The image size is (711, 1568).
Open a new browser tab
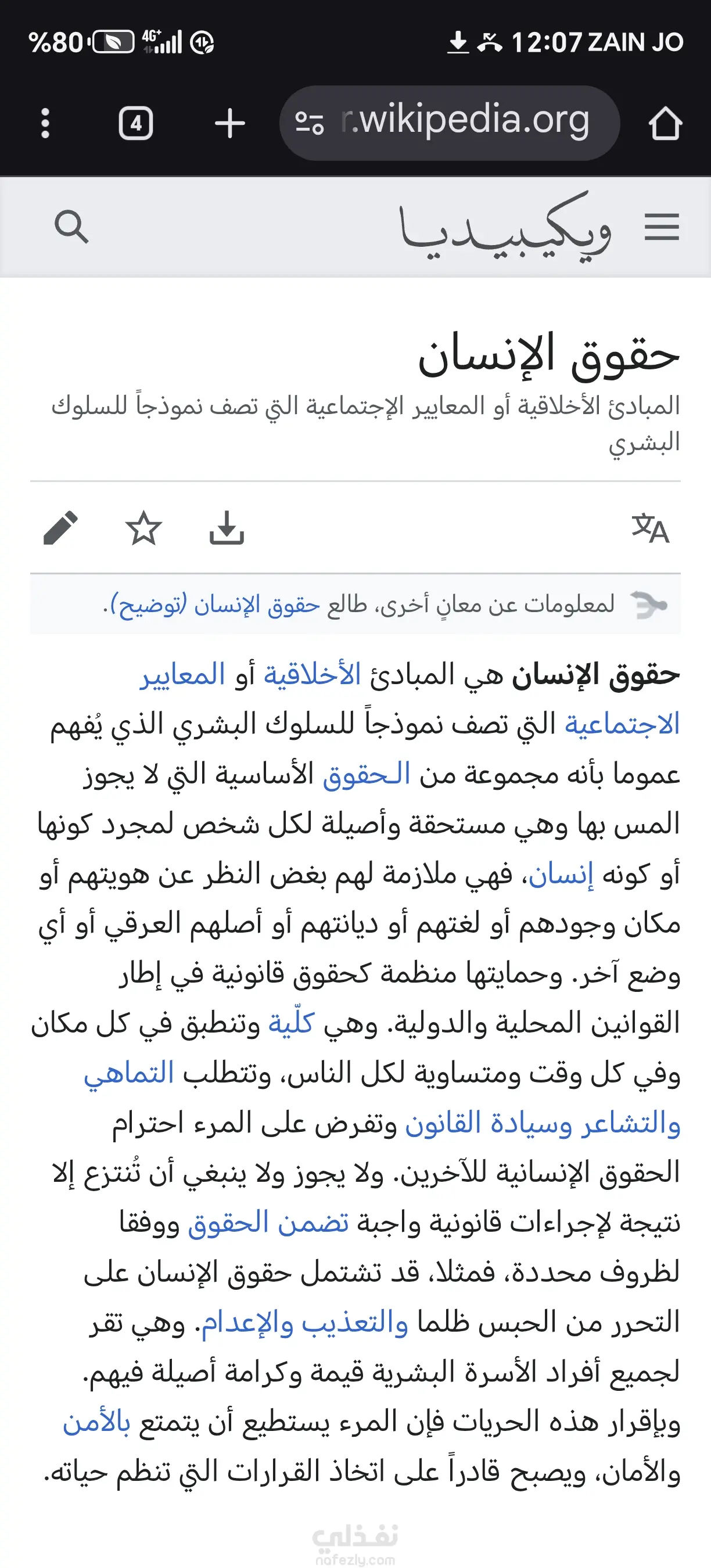pos(230,124)
